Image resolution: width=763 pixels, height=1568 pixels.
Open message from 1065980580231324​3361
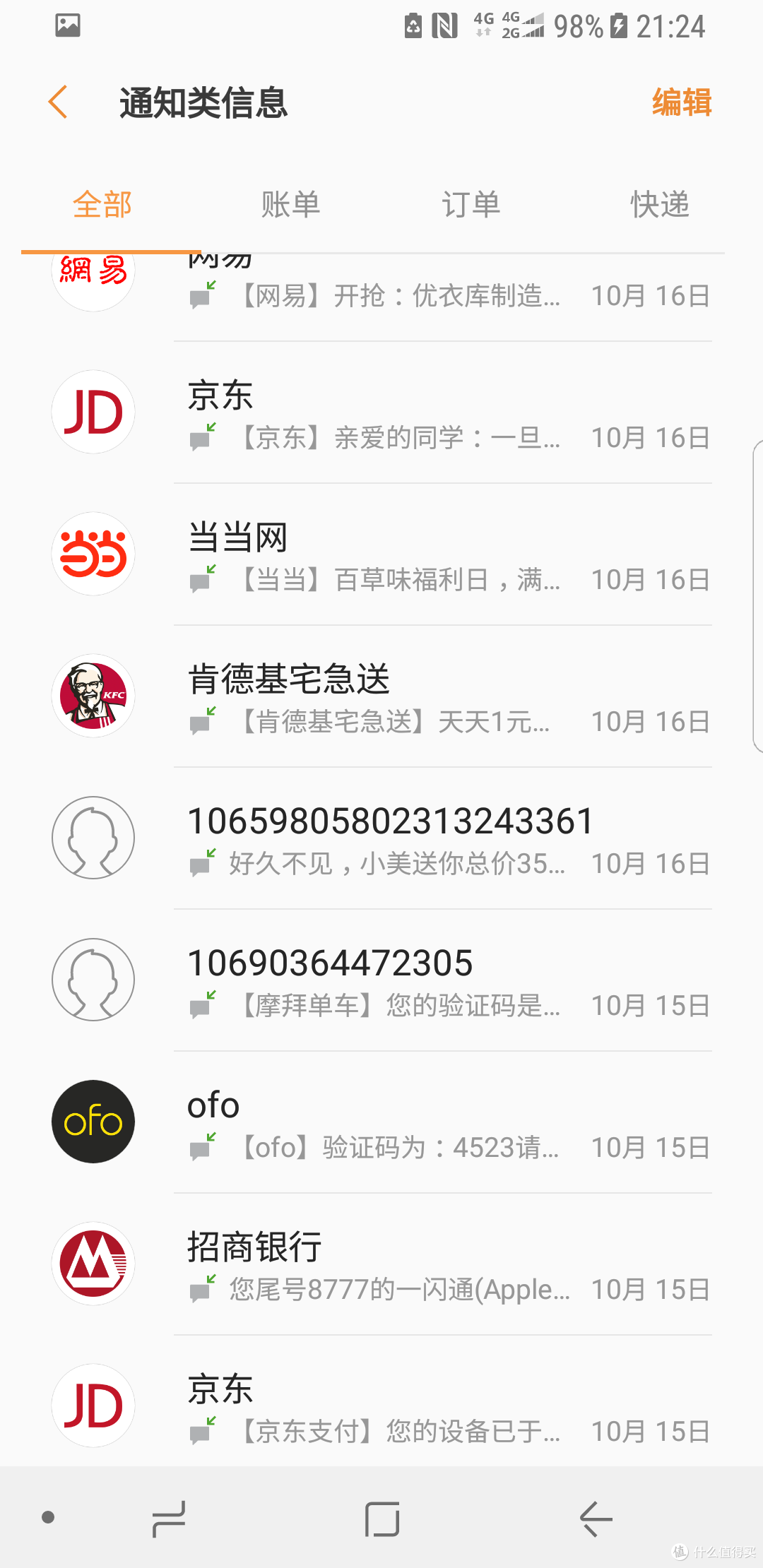tap(381, 838)
